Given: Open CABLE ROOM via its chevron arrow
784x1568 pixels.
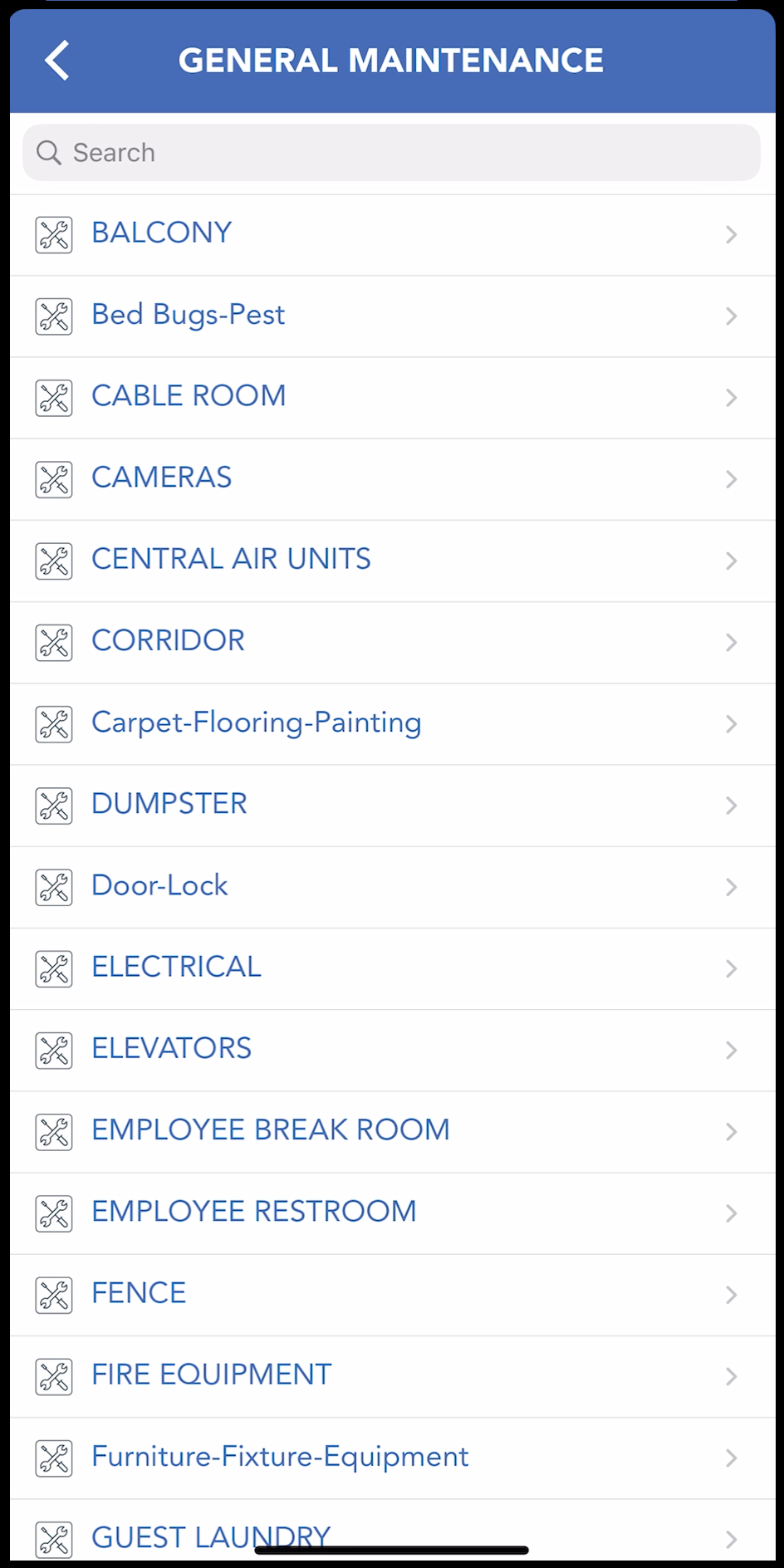Looking at the screenshot, I should [731, 398].
